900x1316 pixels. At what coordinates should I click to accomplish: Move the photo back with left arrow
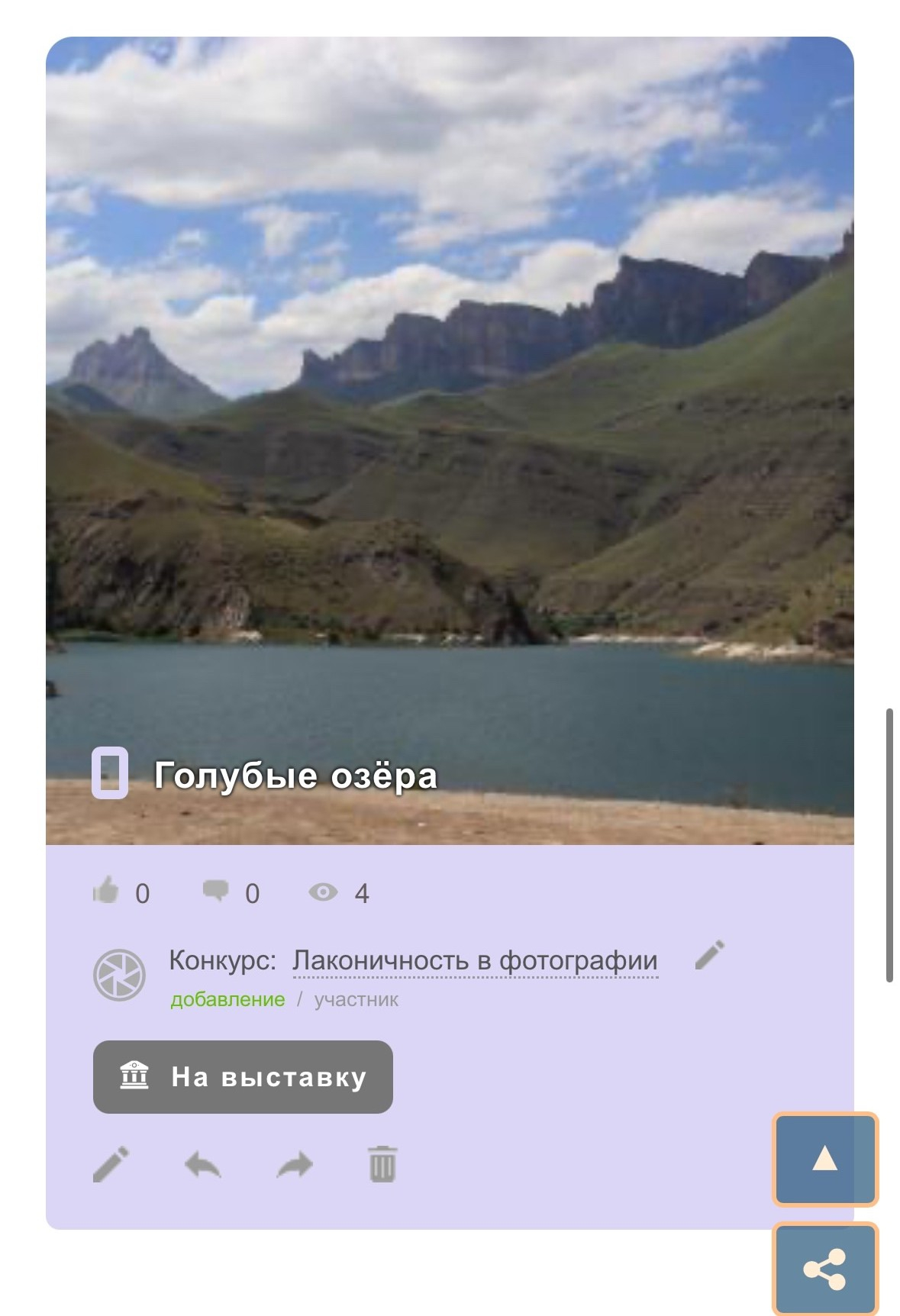(203, 1165)
